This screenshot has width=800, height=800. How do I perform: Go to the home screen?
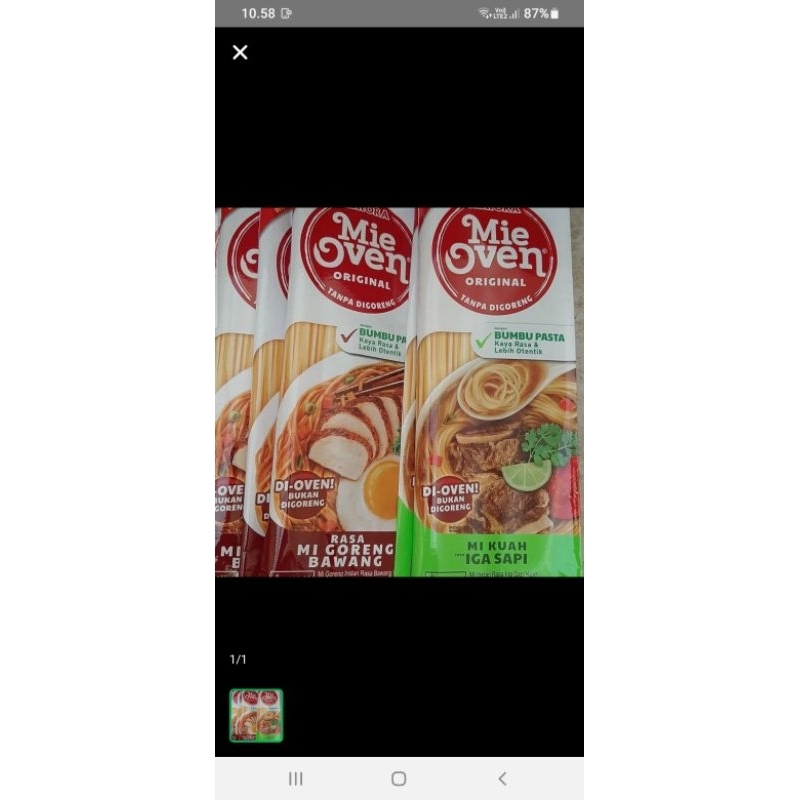point(399,779)
